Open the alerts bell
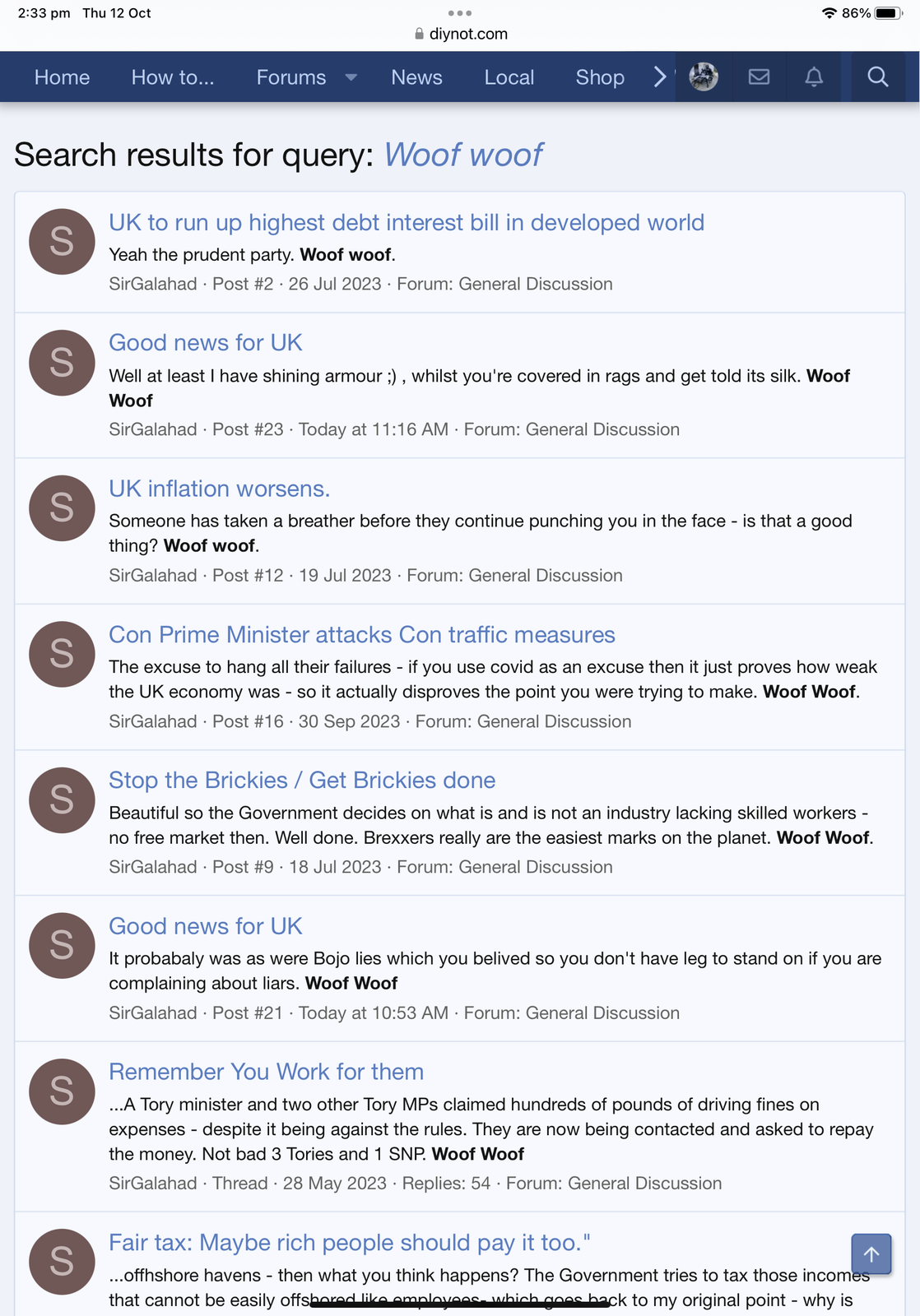The image size is (920, 1316). click(813, 77)
